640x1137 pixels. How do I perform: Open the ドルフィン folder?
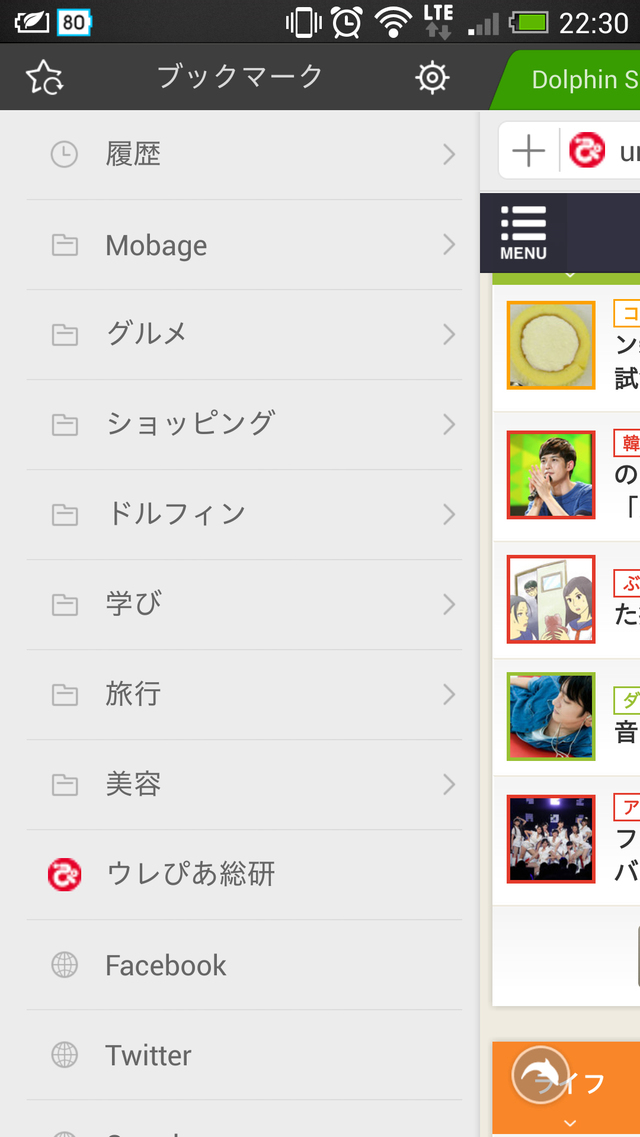(244, 514)
